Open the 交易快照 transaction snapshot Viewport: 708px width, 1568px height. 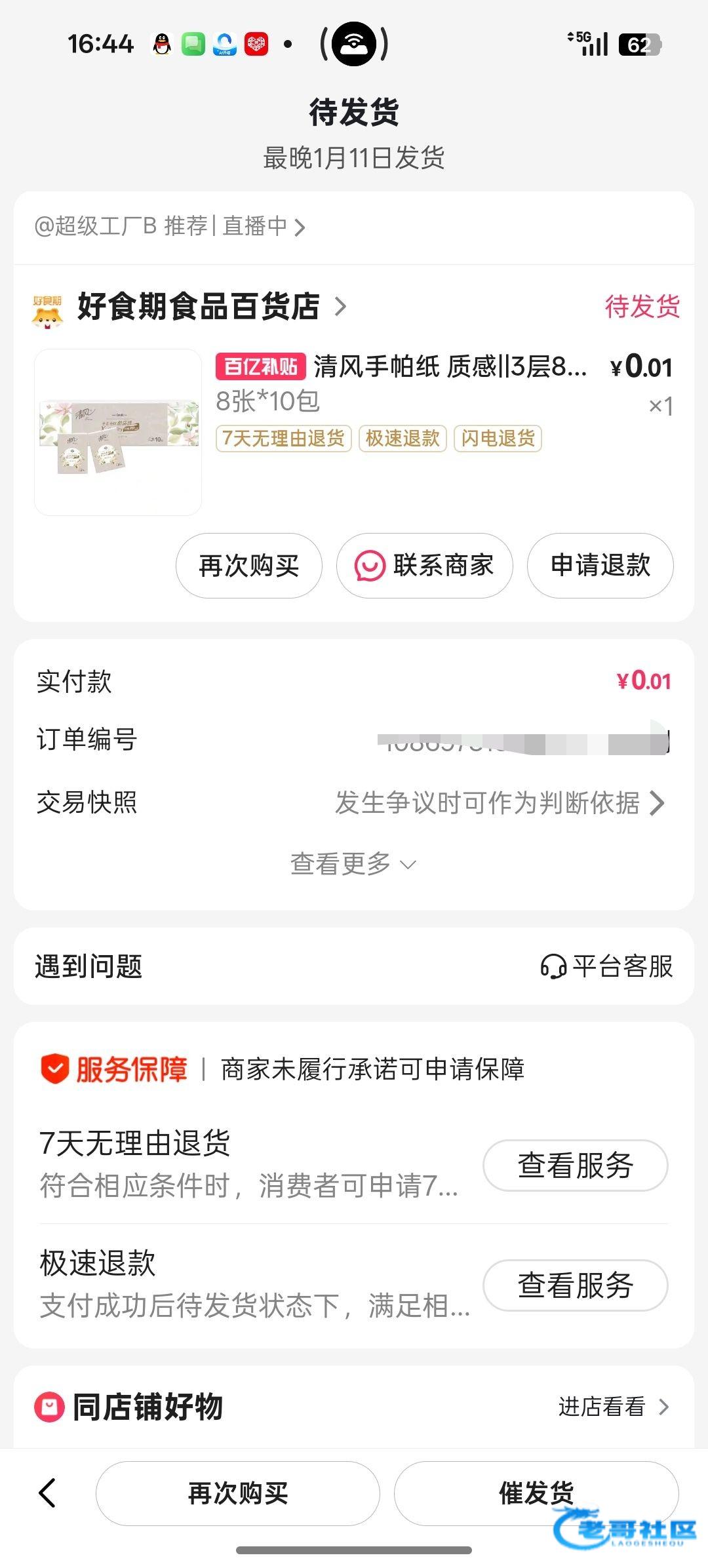(x=498, y=802)
